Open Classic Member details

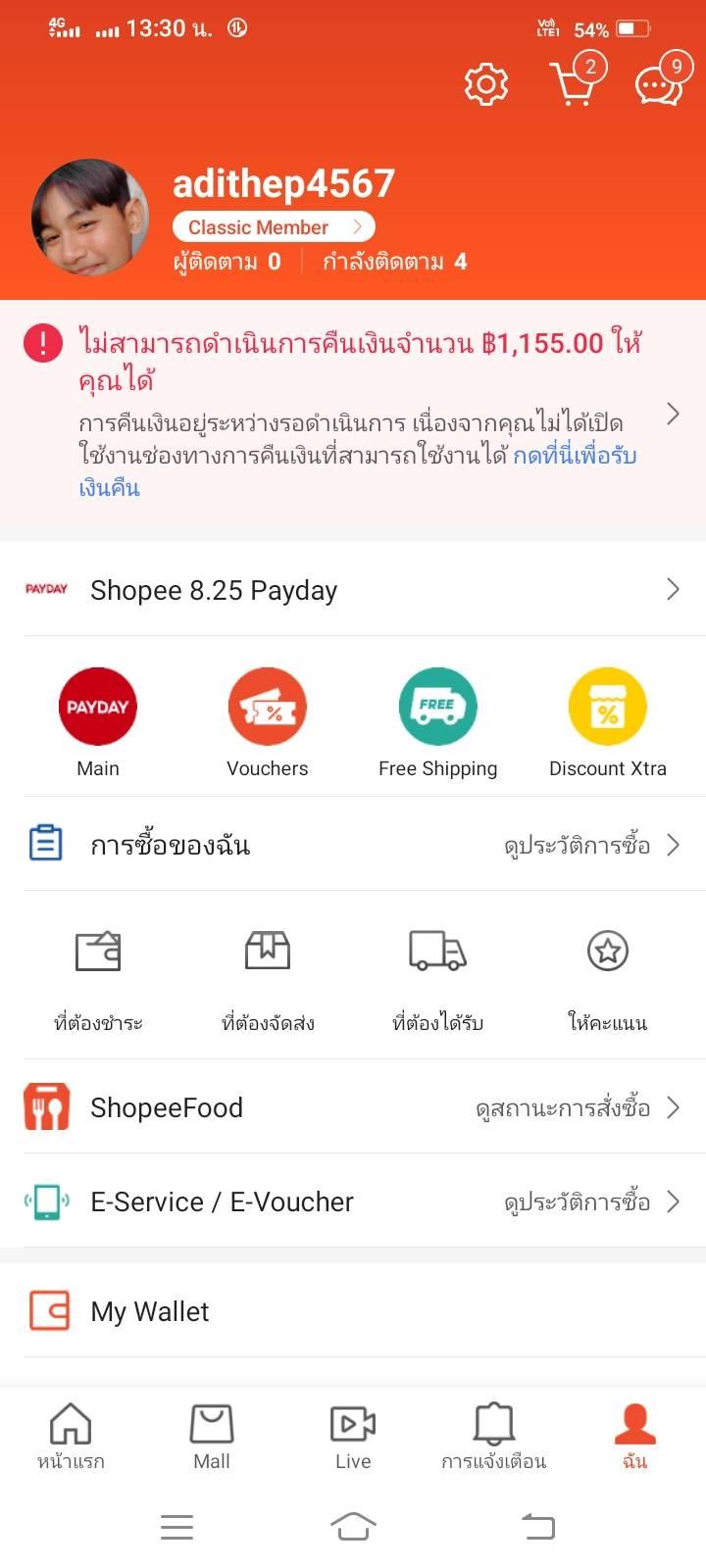tap(274, 227)
